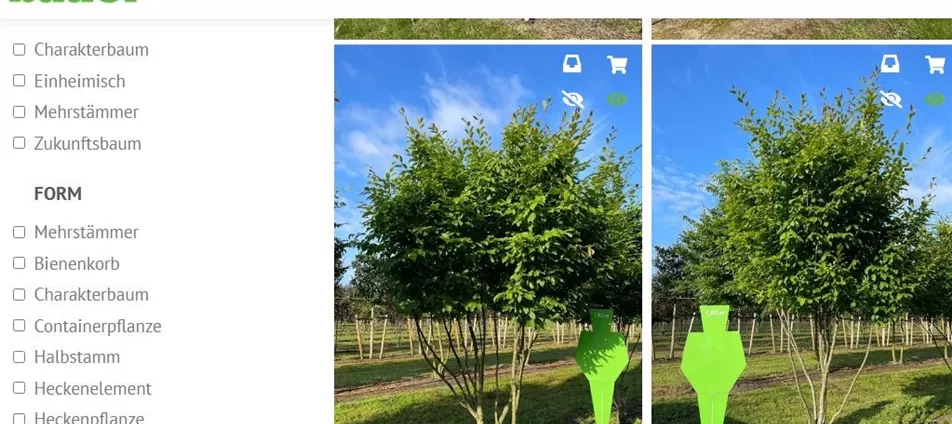Viewport: 952px width, 424px height.
Task: Hide the second tree with crossed-eye icon
Action: pos(890,99)
